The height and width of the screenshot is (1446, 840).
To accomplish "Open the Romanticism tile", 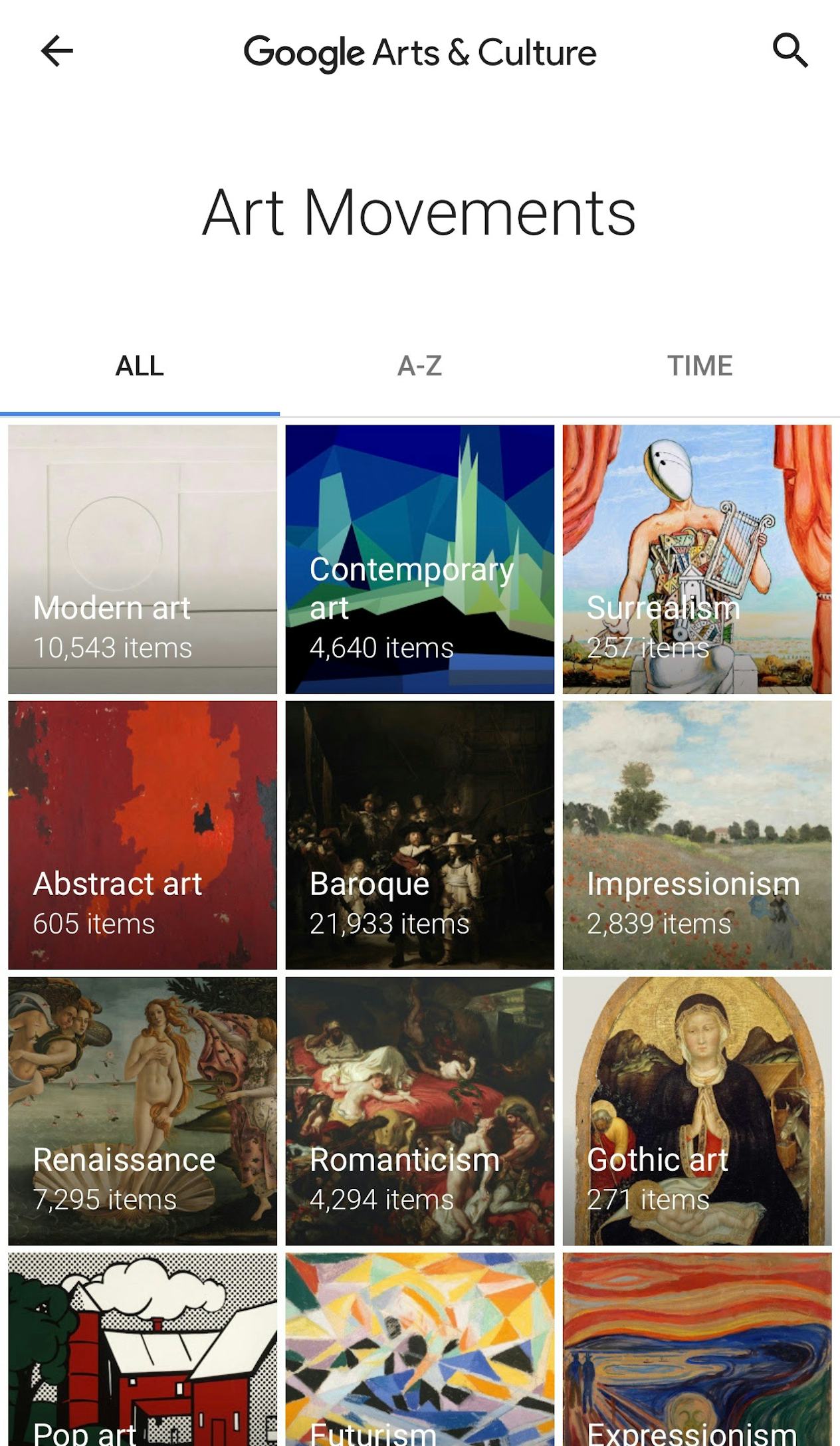I will point(419,1110).
